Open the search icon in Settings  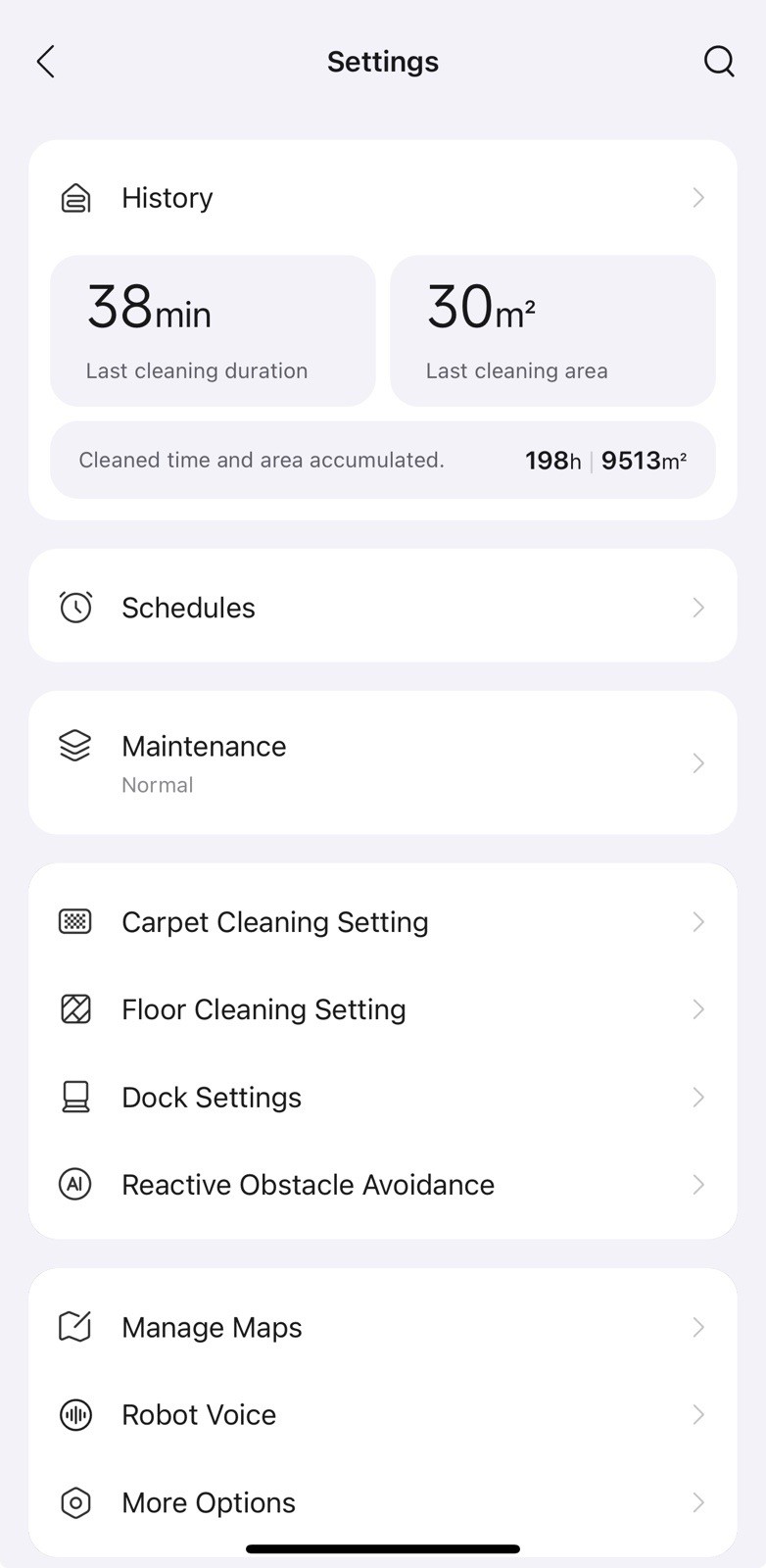pos(719,62)
